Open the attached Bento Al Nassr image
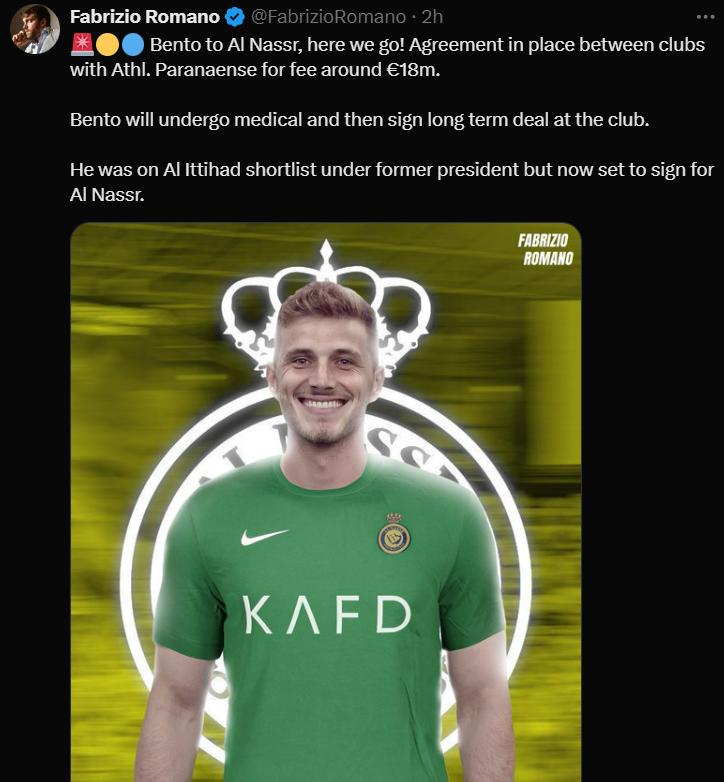 point(326,500)
